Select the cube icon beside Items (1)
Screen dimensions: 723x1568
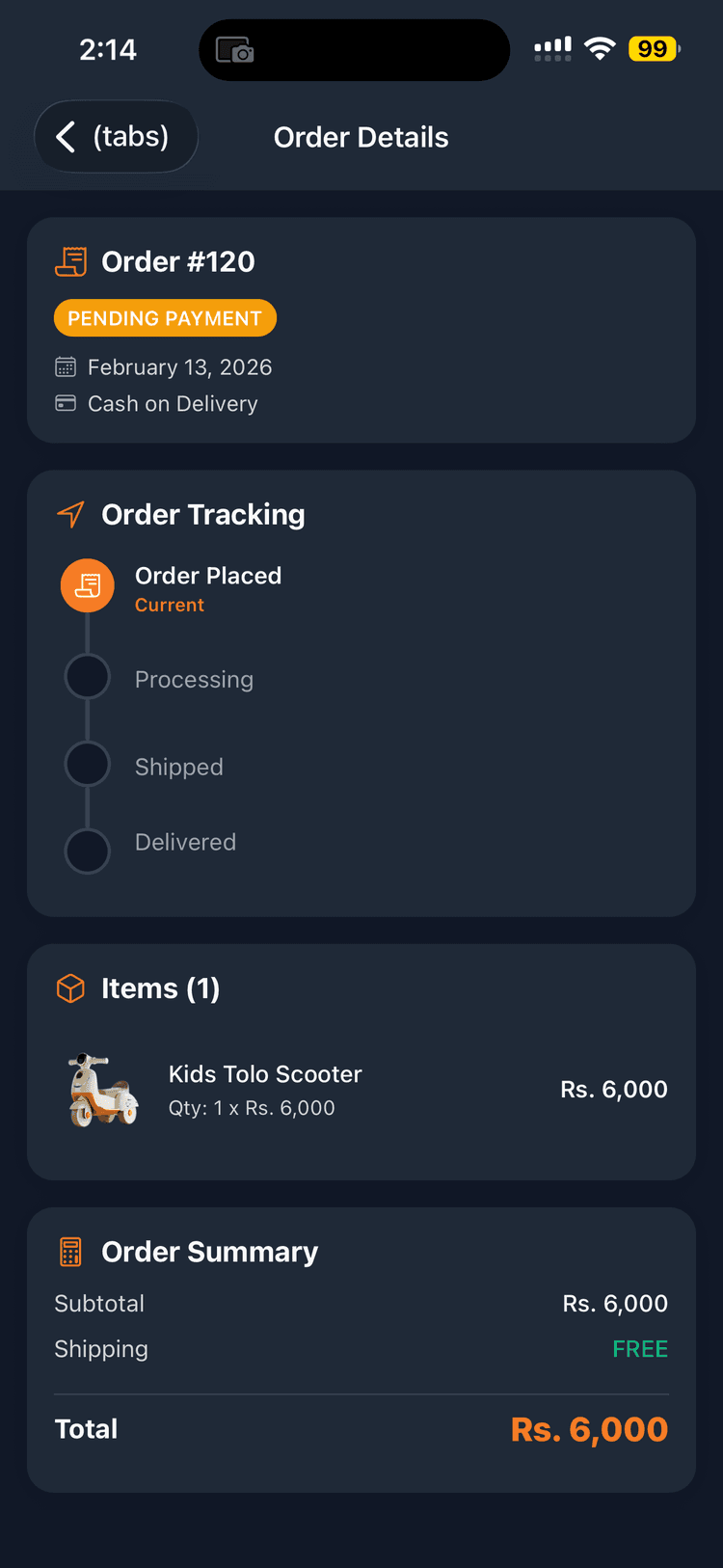[x=69, y=988]
